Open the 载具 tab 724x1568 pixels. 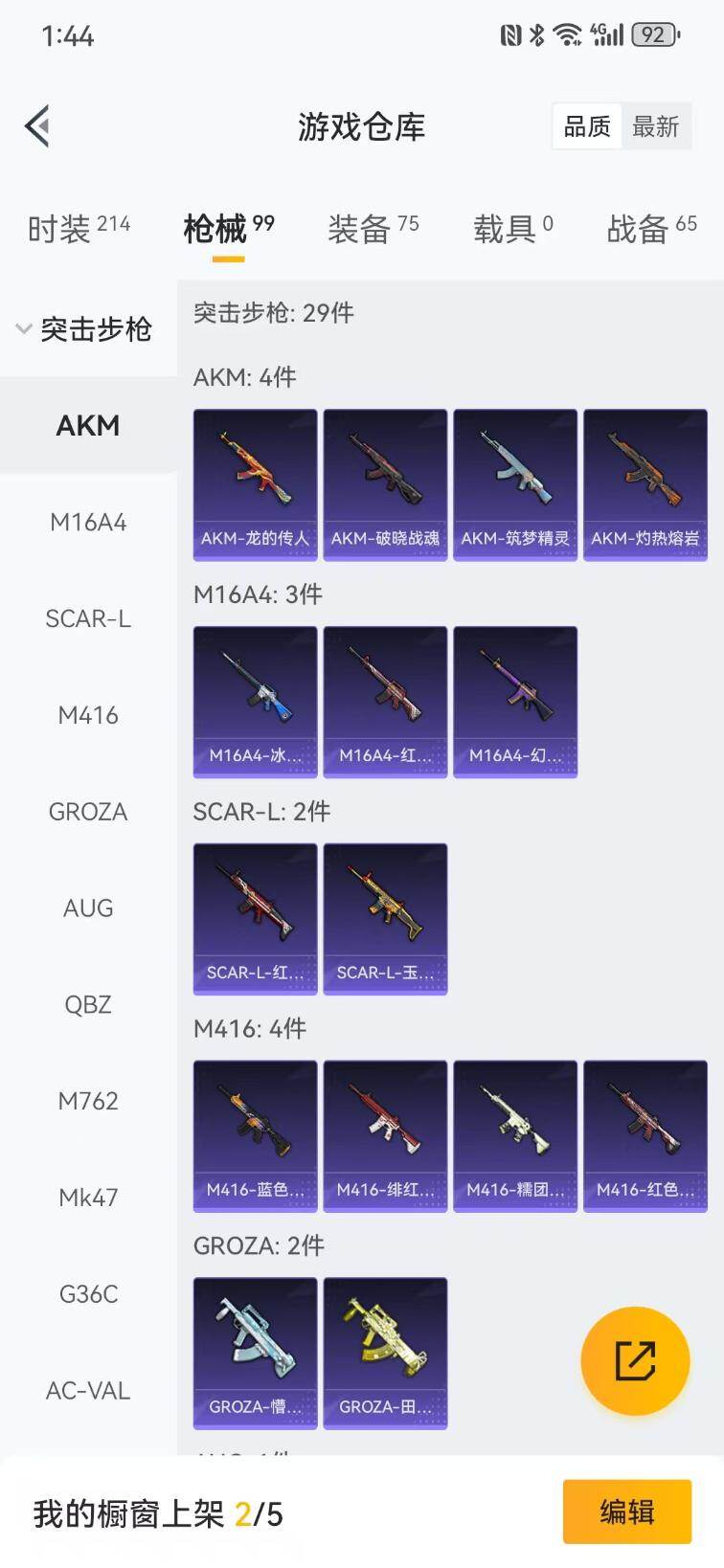click(512, 229)
